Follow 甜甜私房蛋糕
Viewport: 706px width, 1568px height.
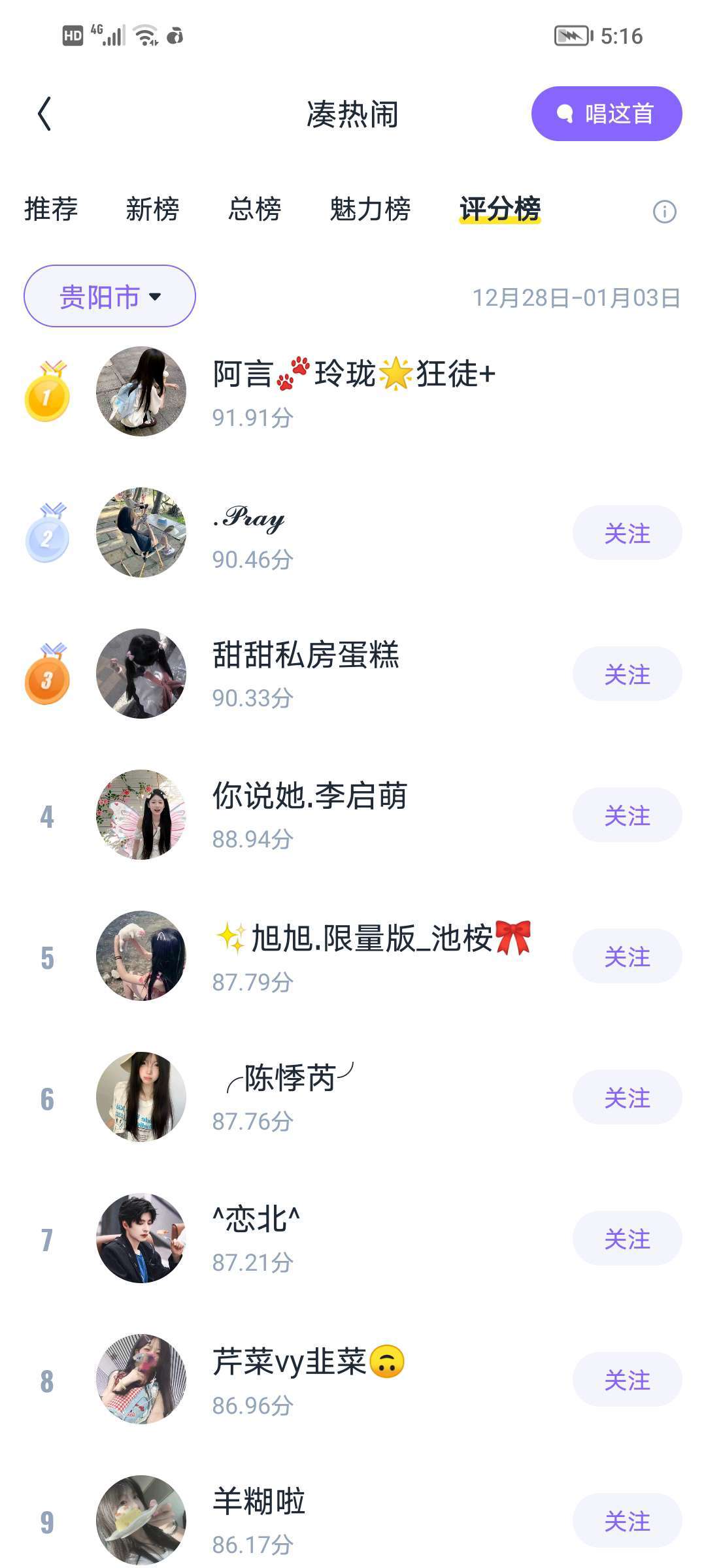pos(627,674)
